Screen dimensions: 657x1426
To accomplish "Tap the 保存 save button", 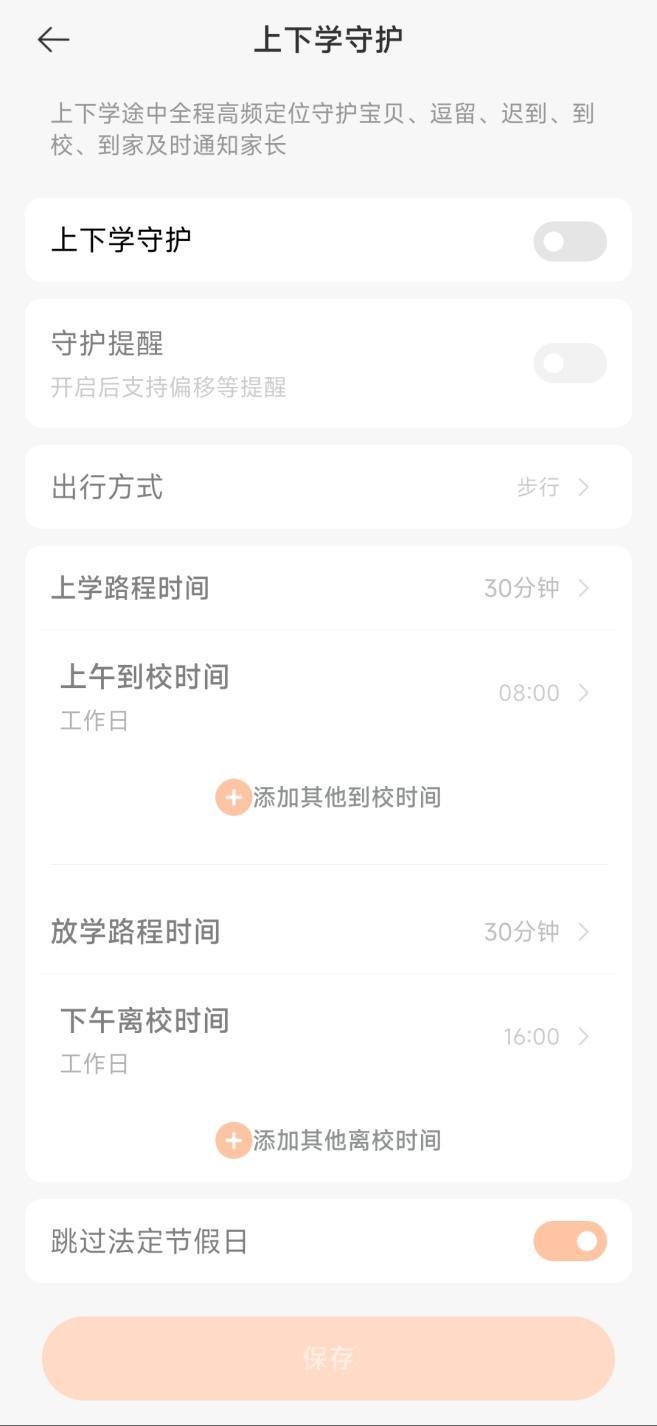I will tap(328, 1358).
